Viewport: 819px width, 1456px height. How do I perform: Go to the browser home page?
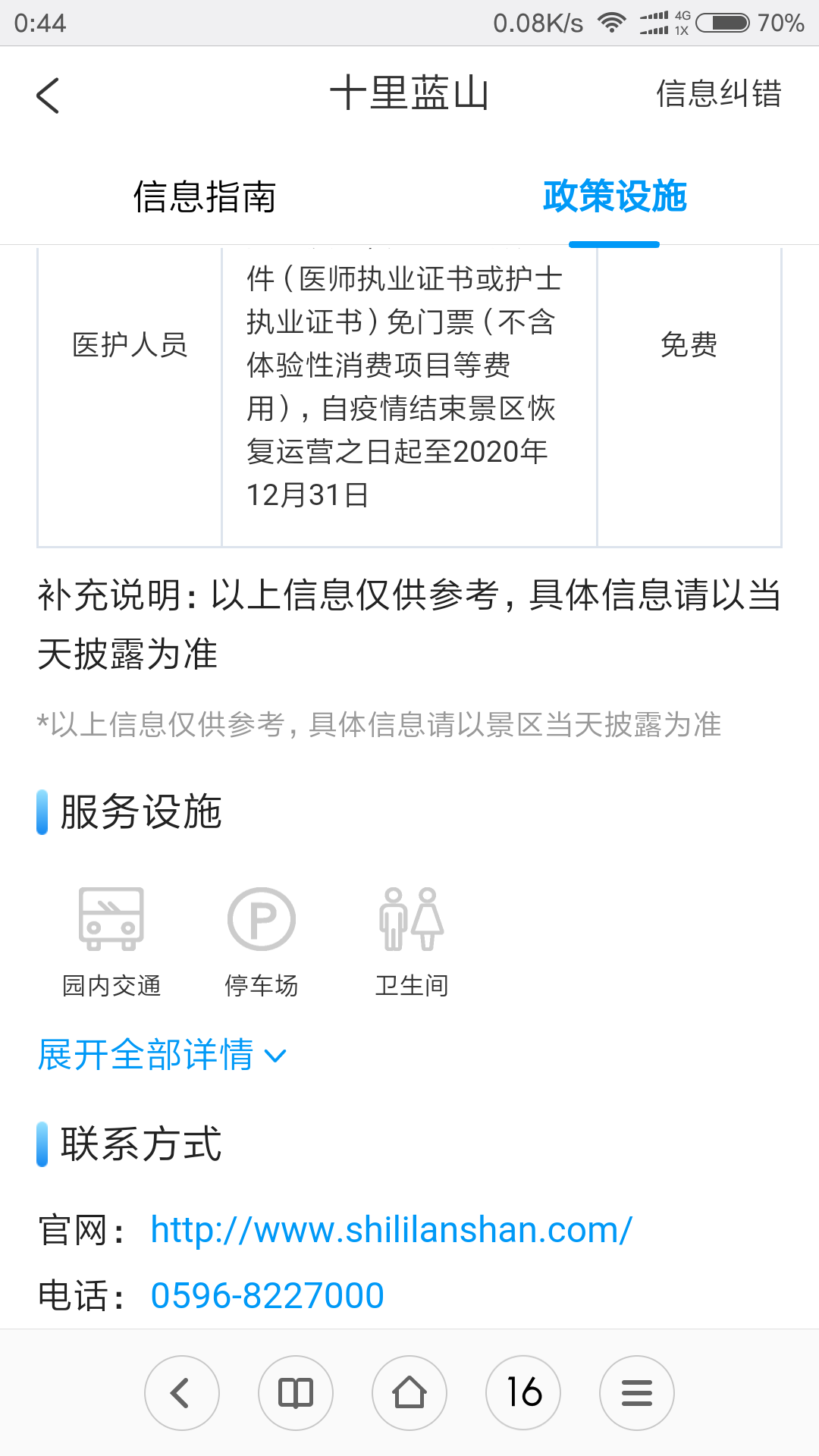pos(409,1393)
